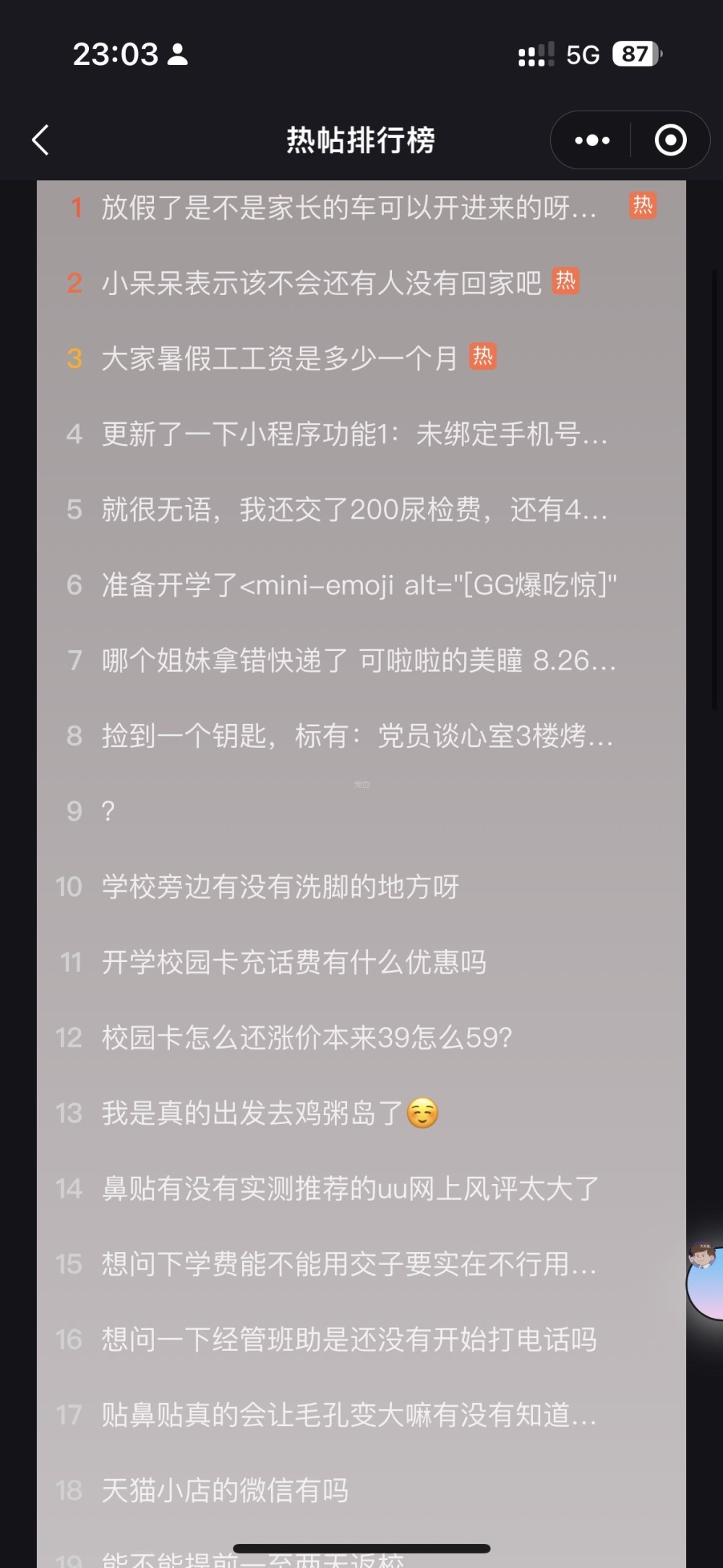Read post 11 about campus card top-up deals
The height and width of the screenshot is (1568, 723).
point(294,962)
